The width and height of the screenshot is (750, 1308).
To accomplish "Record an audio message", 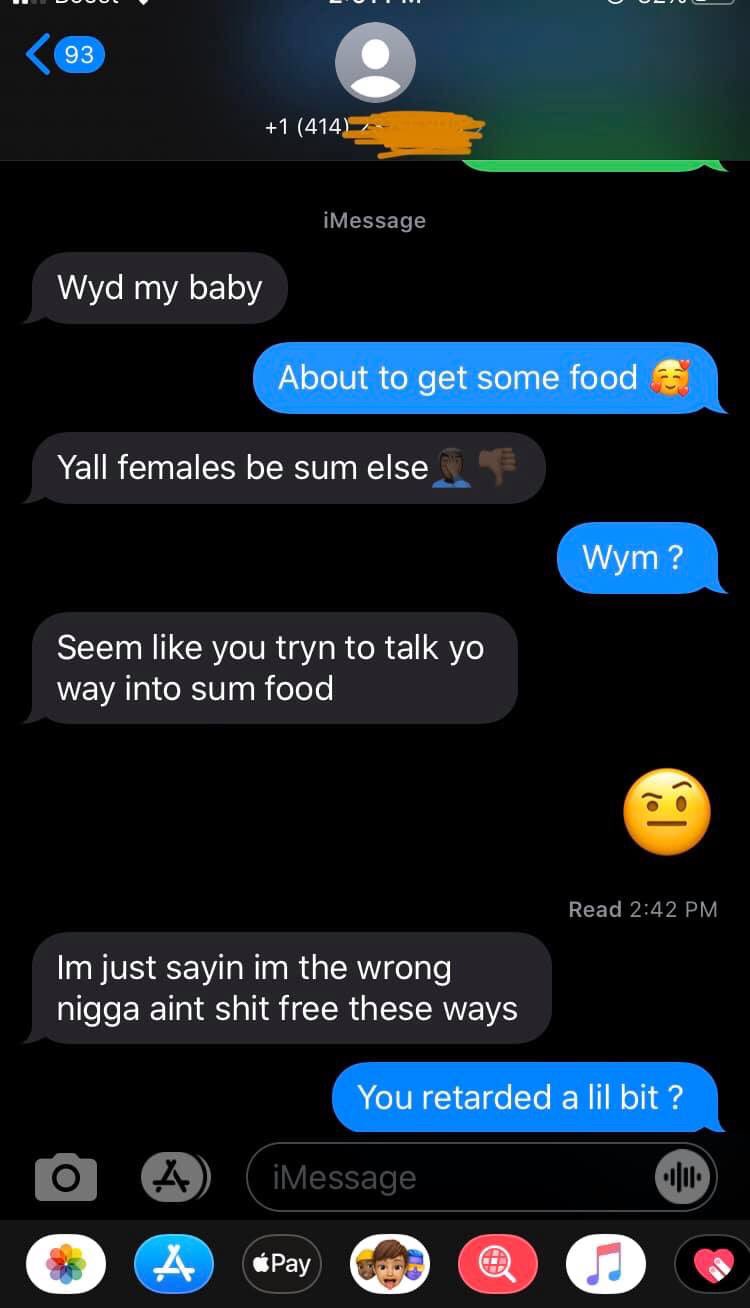I will [685, 1177].
